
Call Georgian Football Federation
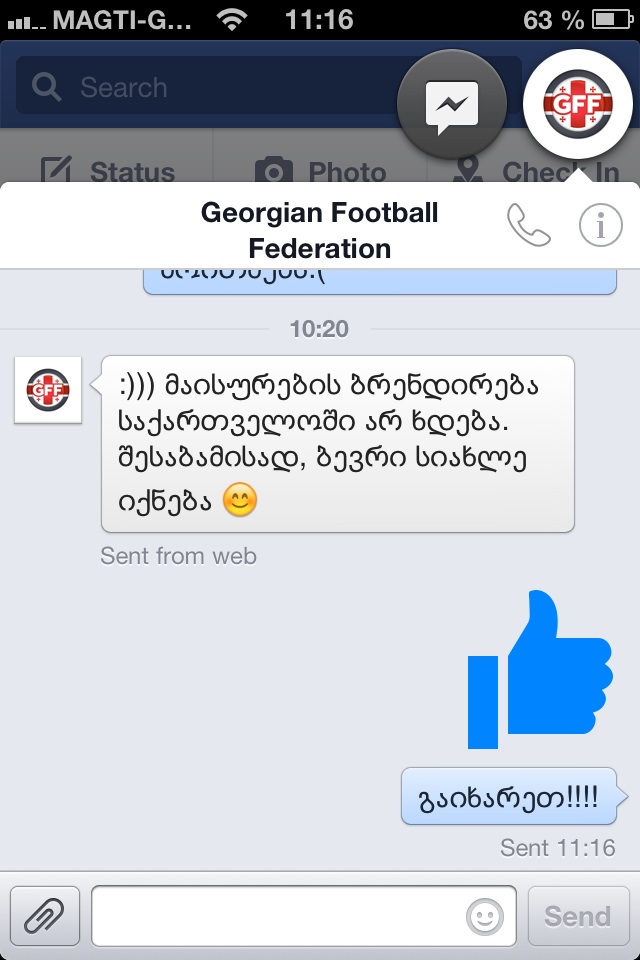click(529, 226)
